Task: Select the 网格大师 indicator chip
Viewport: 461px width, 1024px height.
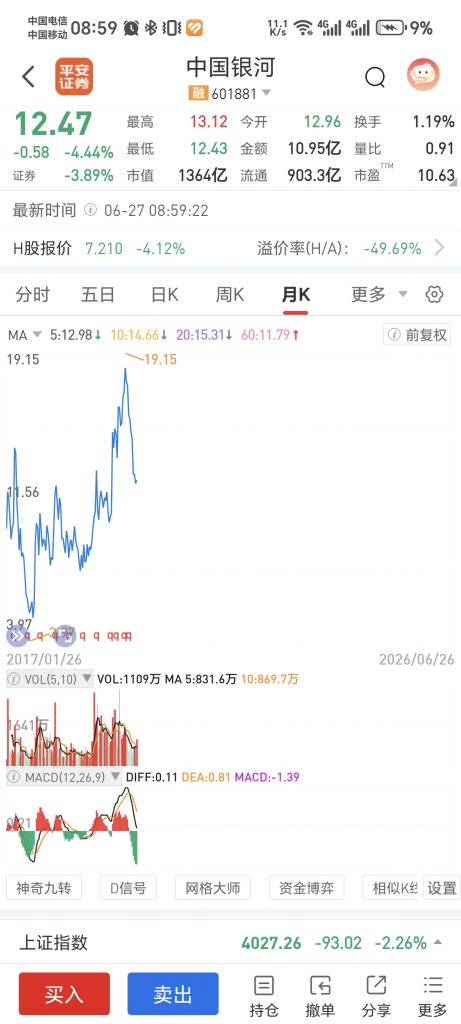Action: (x=213, y=888)
